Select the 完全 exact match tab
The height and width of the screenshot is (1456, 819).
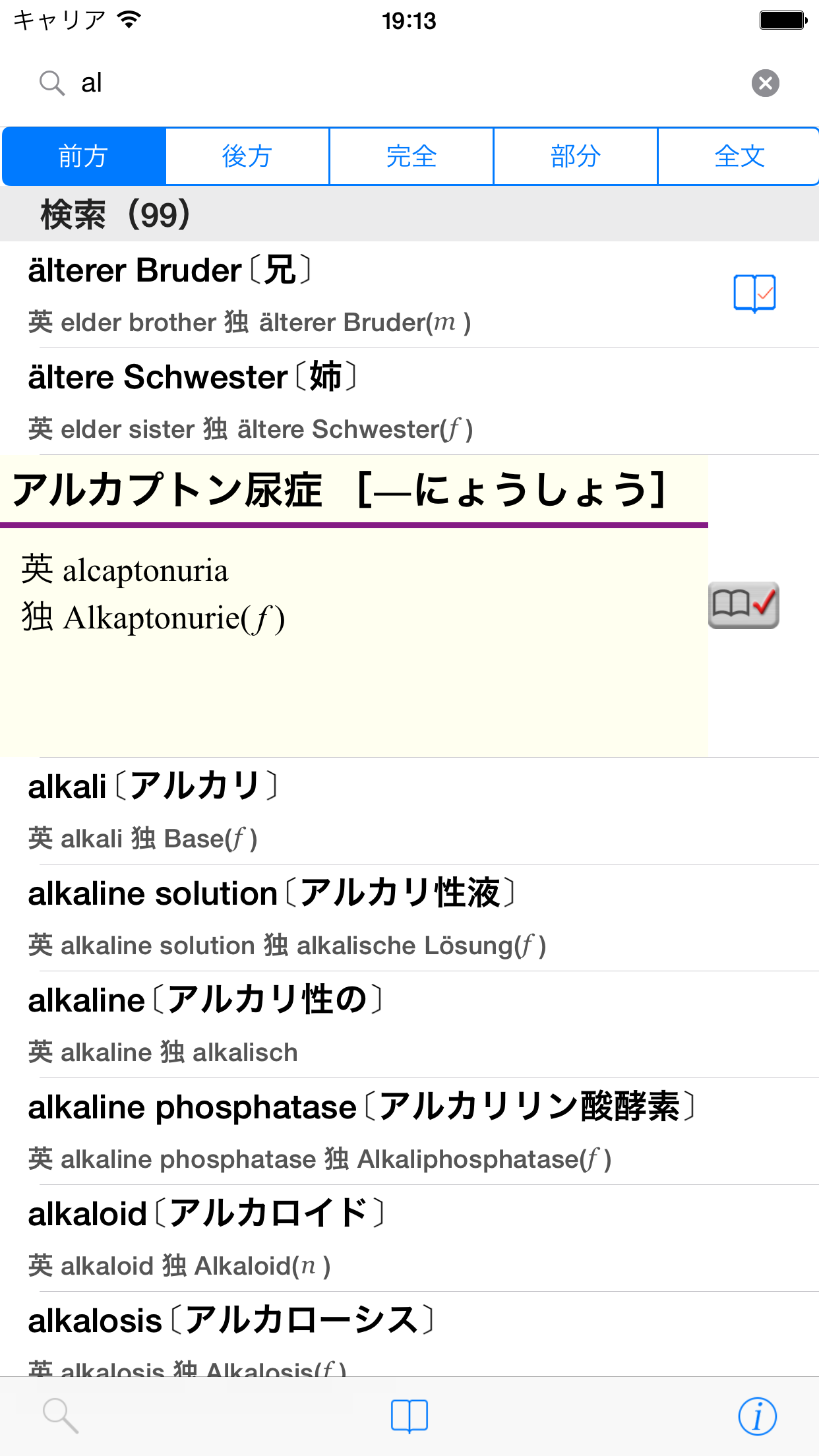pos(411,156)
